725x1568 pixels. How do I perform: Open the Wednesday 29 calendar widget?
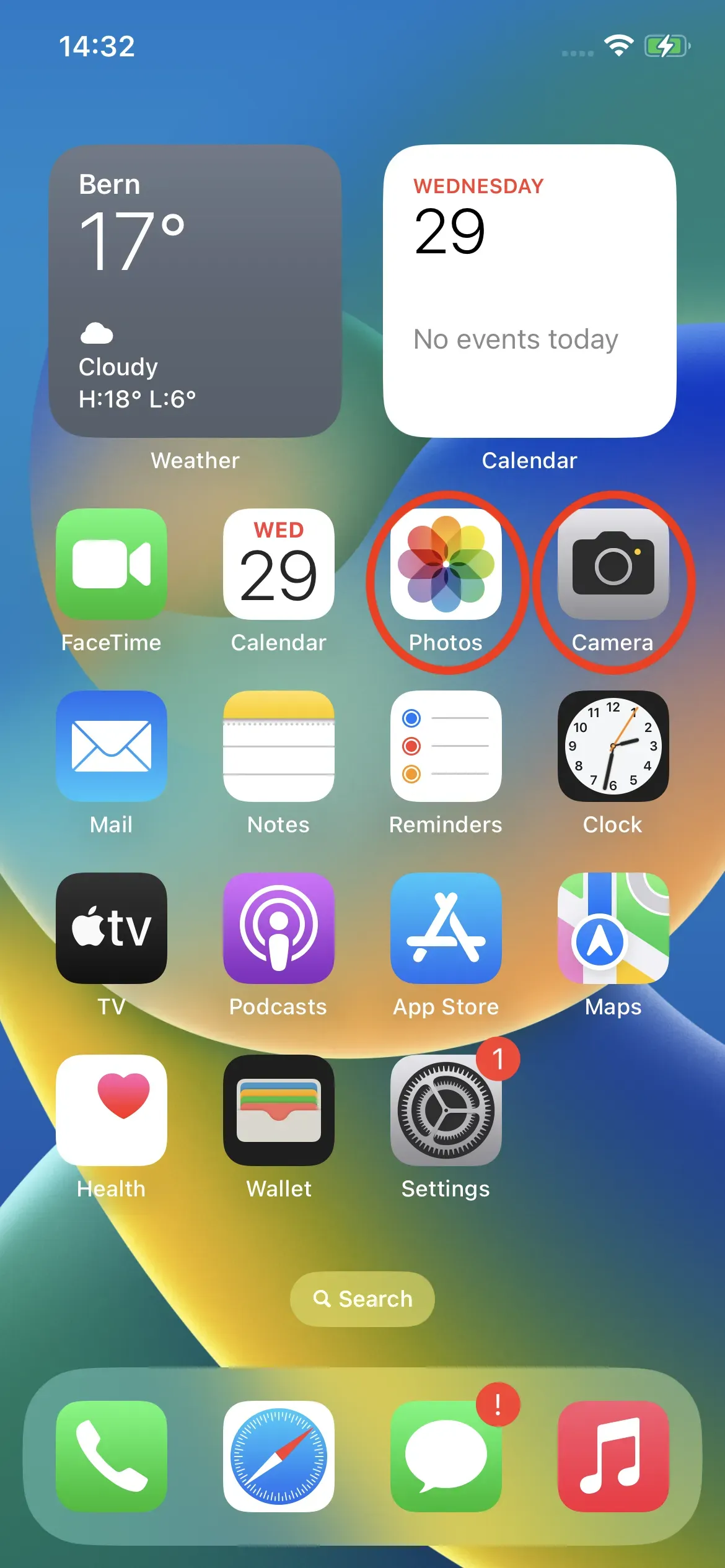point(530,291)
